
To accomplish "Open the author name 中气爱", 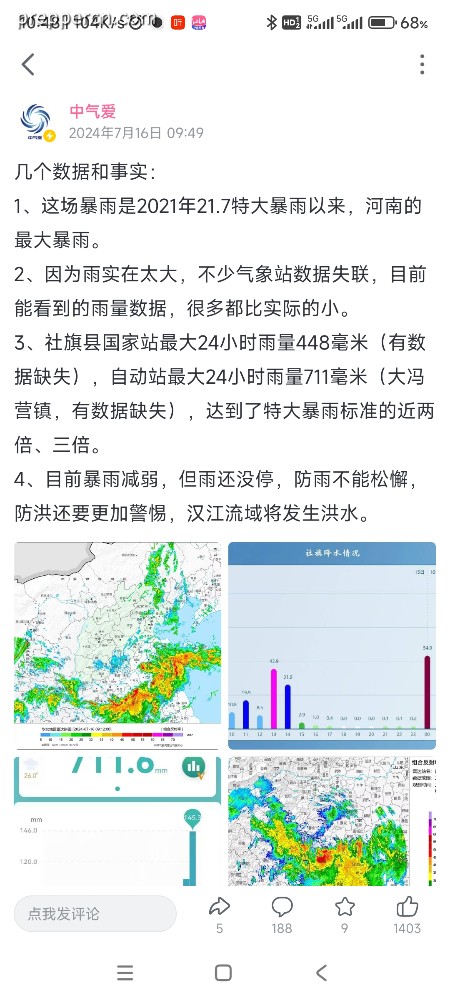I will [92, 112].
